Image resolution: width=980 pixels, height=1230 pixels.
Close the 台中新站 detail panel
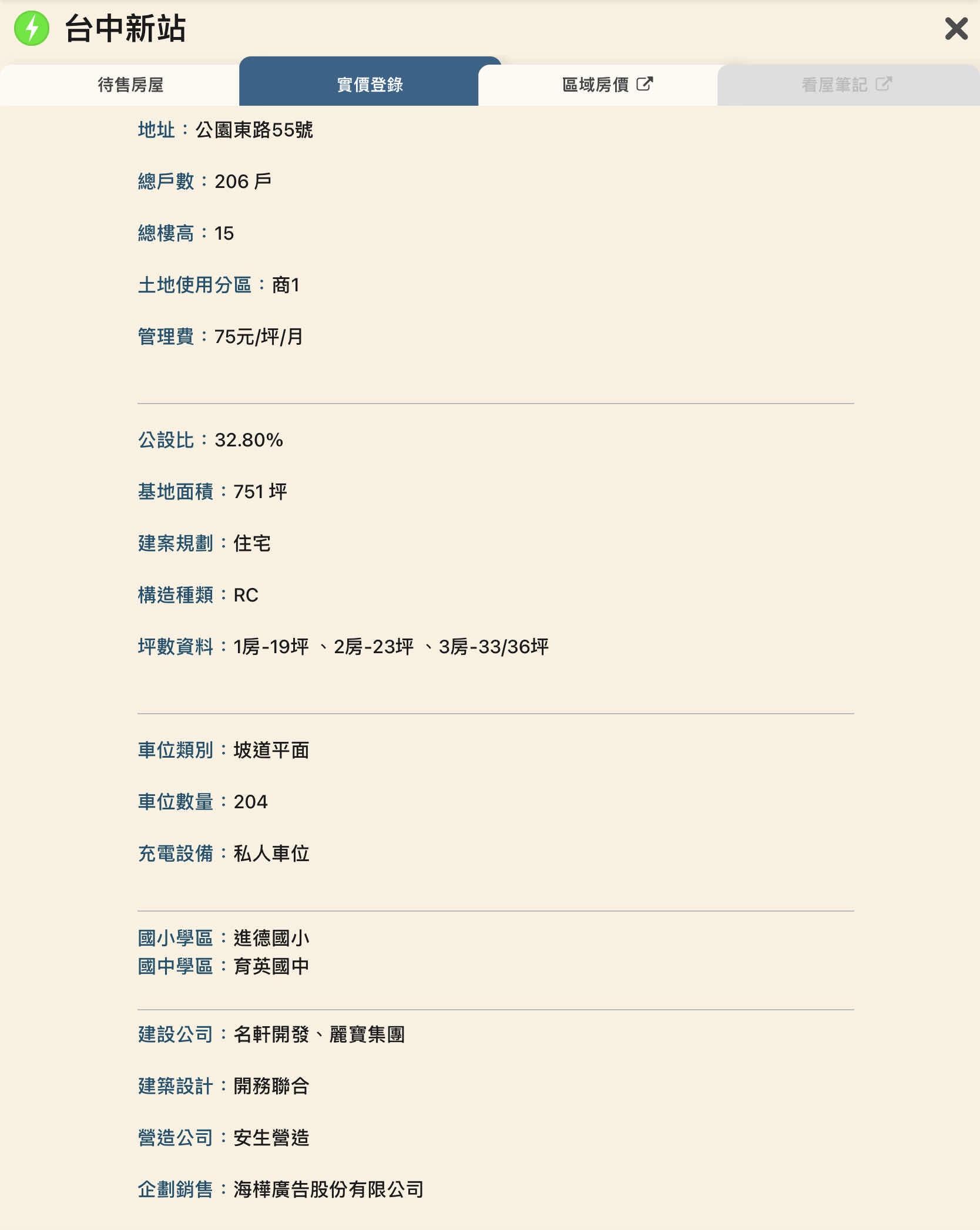point(956,29)
